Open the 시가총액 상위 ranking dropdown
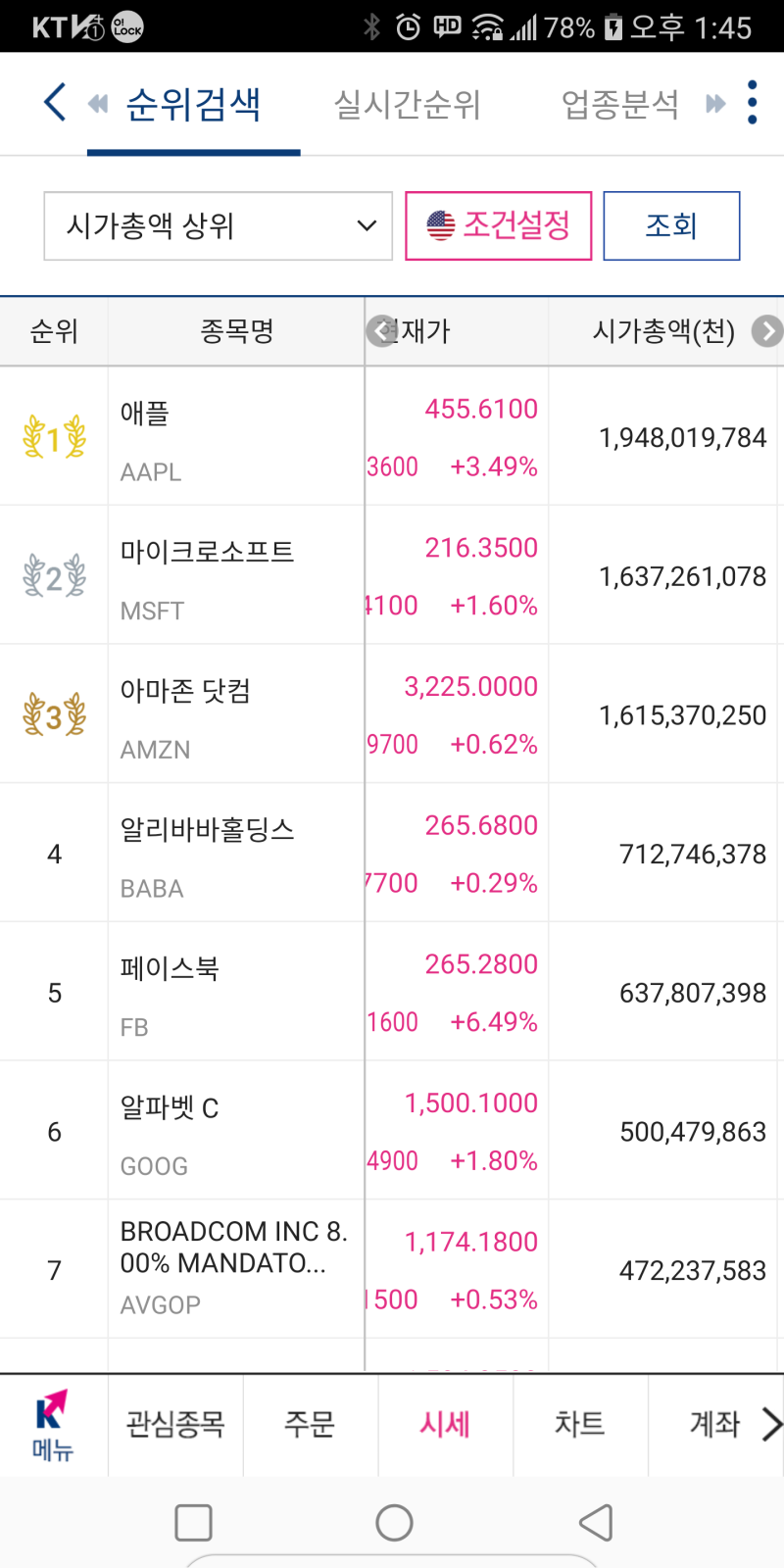Image resolution: width=784 pixels, height=1568 pixels. (x=218, y=225)
